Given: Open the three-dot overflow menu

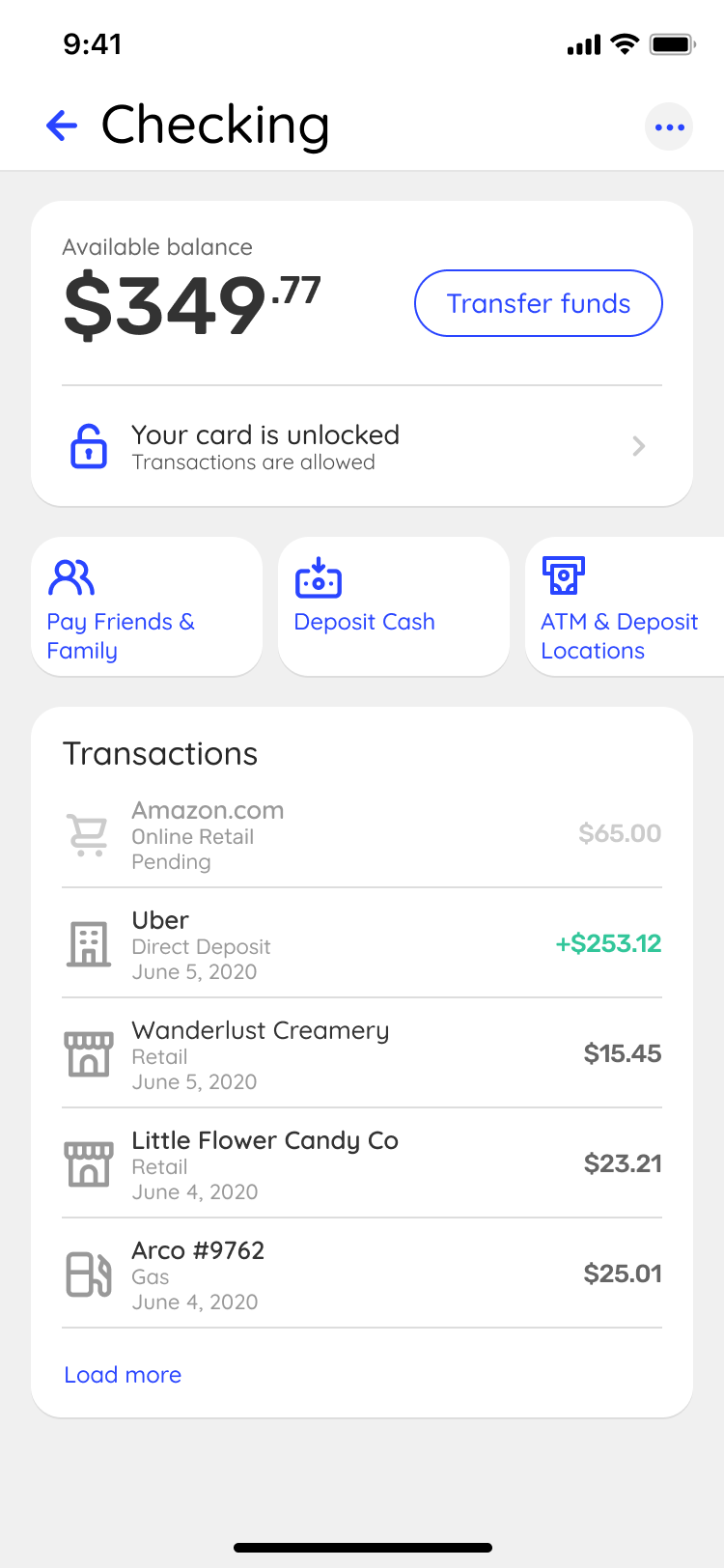Looking at the screenshot, I should click(x=668, y=126).
